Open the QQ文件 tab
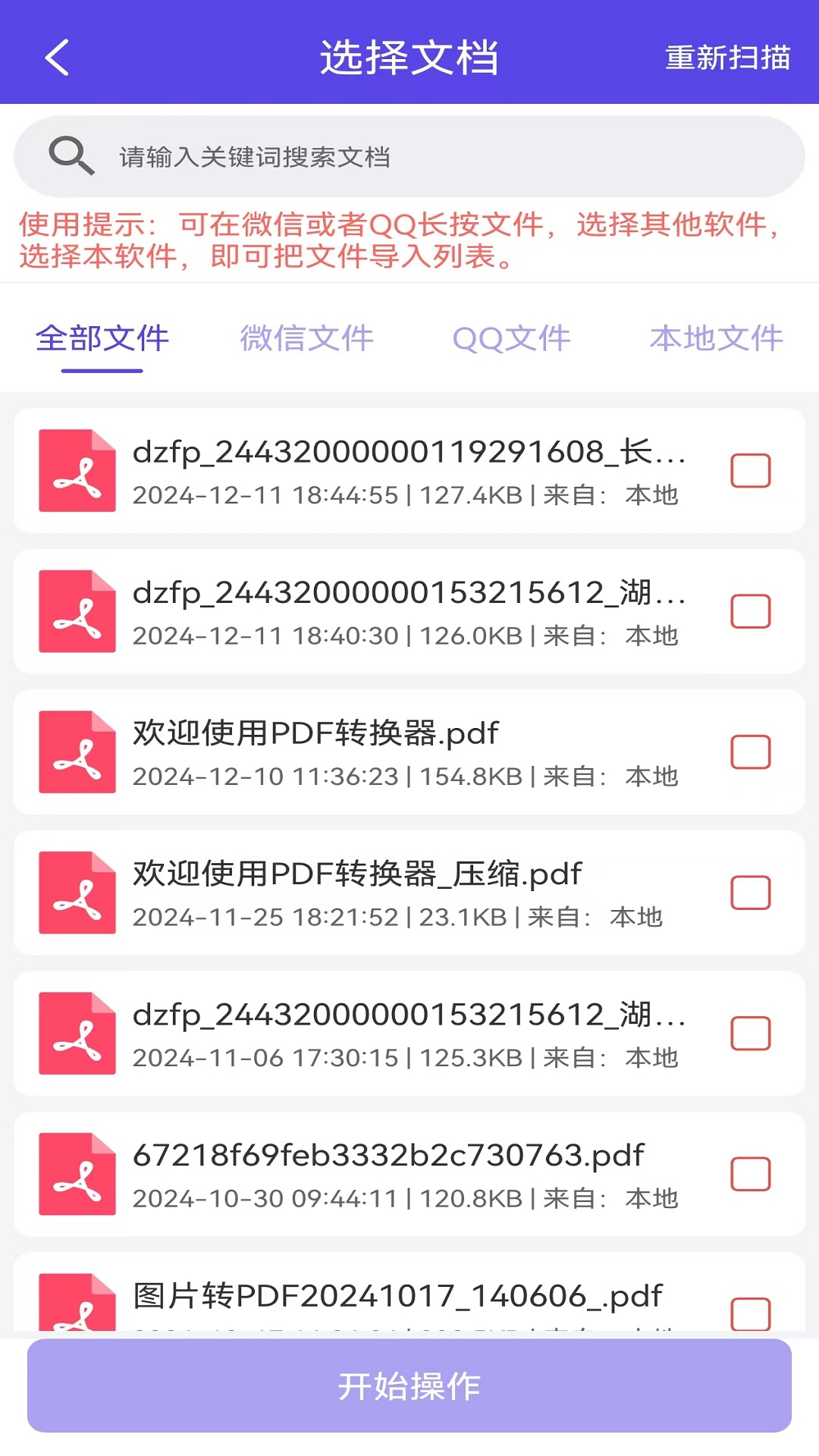This screenshot has height=1456, width=819. [x=512, y=339]
